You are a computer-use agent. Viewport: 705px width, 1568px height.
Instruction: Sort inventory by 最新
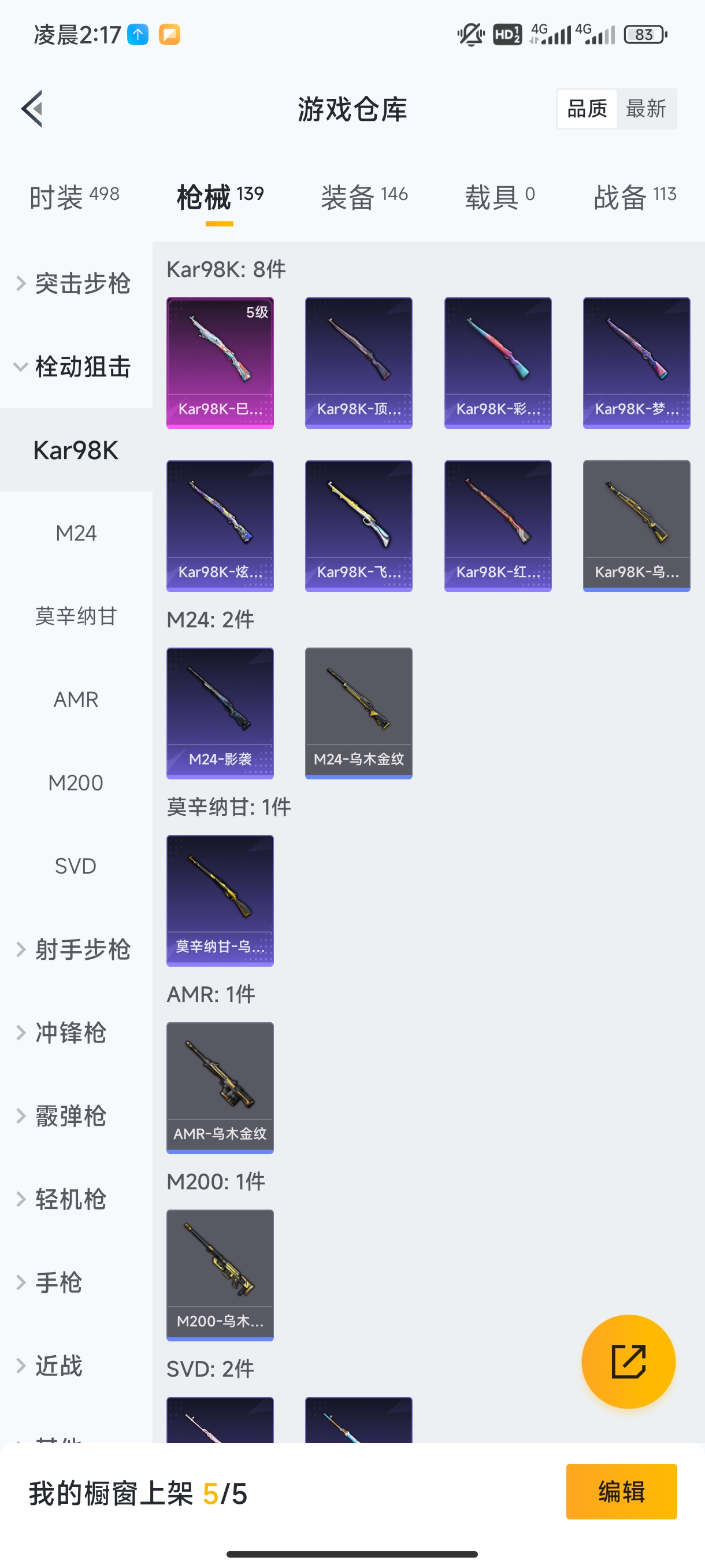tap(645, 109)
